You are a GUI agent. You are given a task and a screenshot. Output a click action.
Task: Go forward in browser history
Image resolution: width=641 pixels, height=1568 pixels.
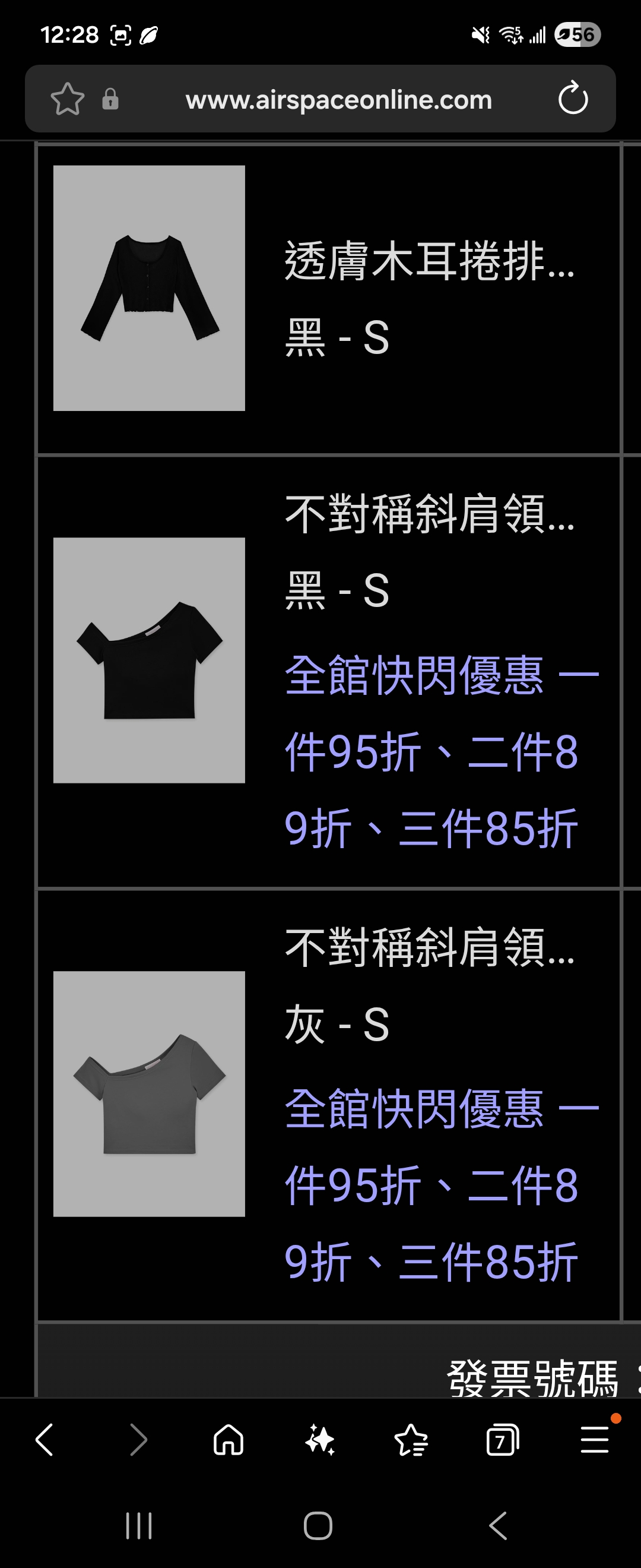pyautogui.click(x=138, y=1440)
